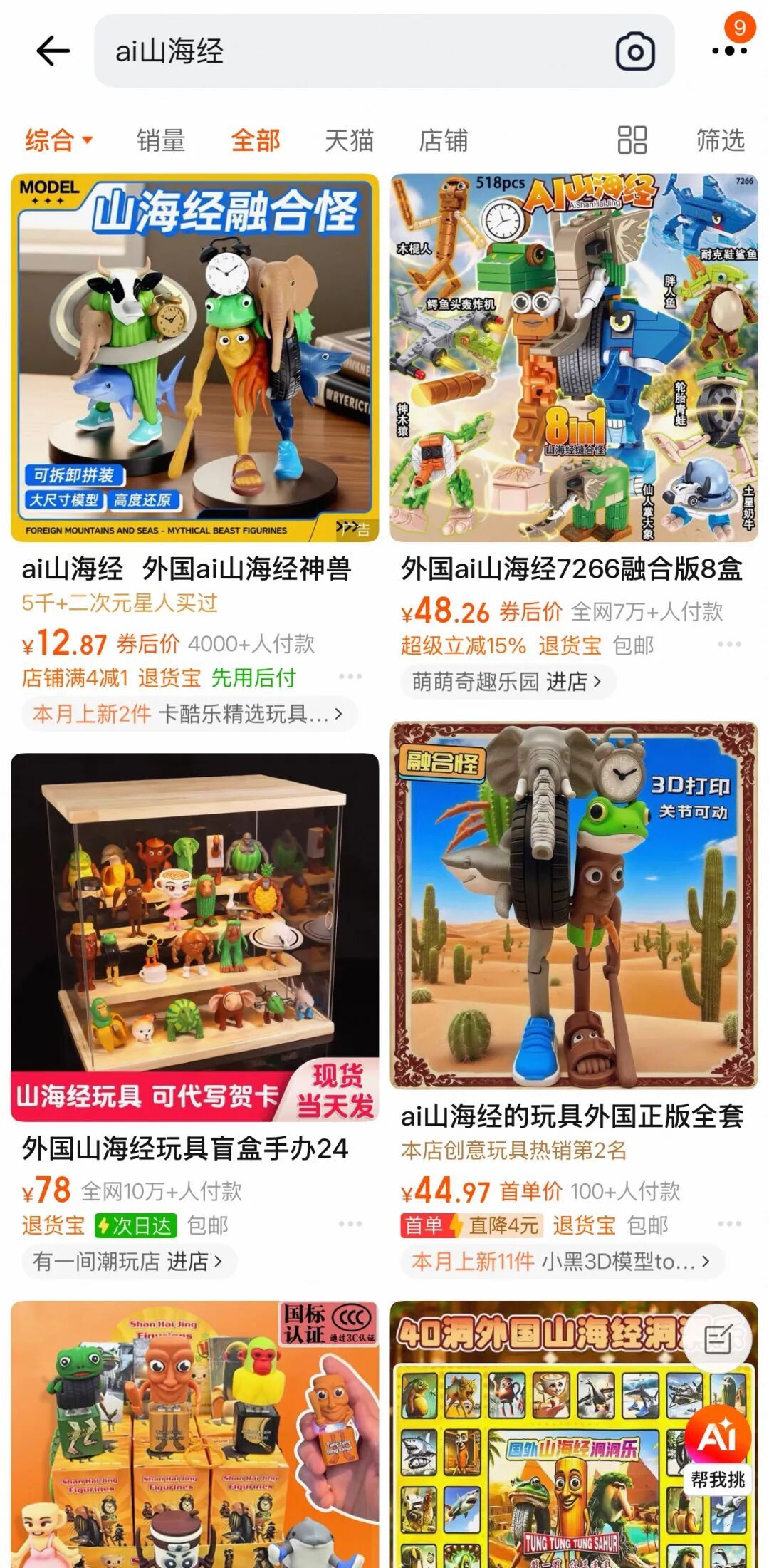Image resolution: width=769 pixels, height=1568 pixels.
Task: Open the 3D打印 融合怪 ¥44.97 product
Action: [573, 905]
